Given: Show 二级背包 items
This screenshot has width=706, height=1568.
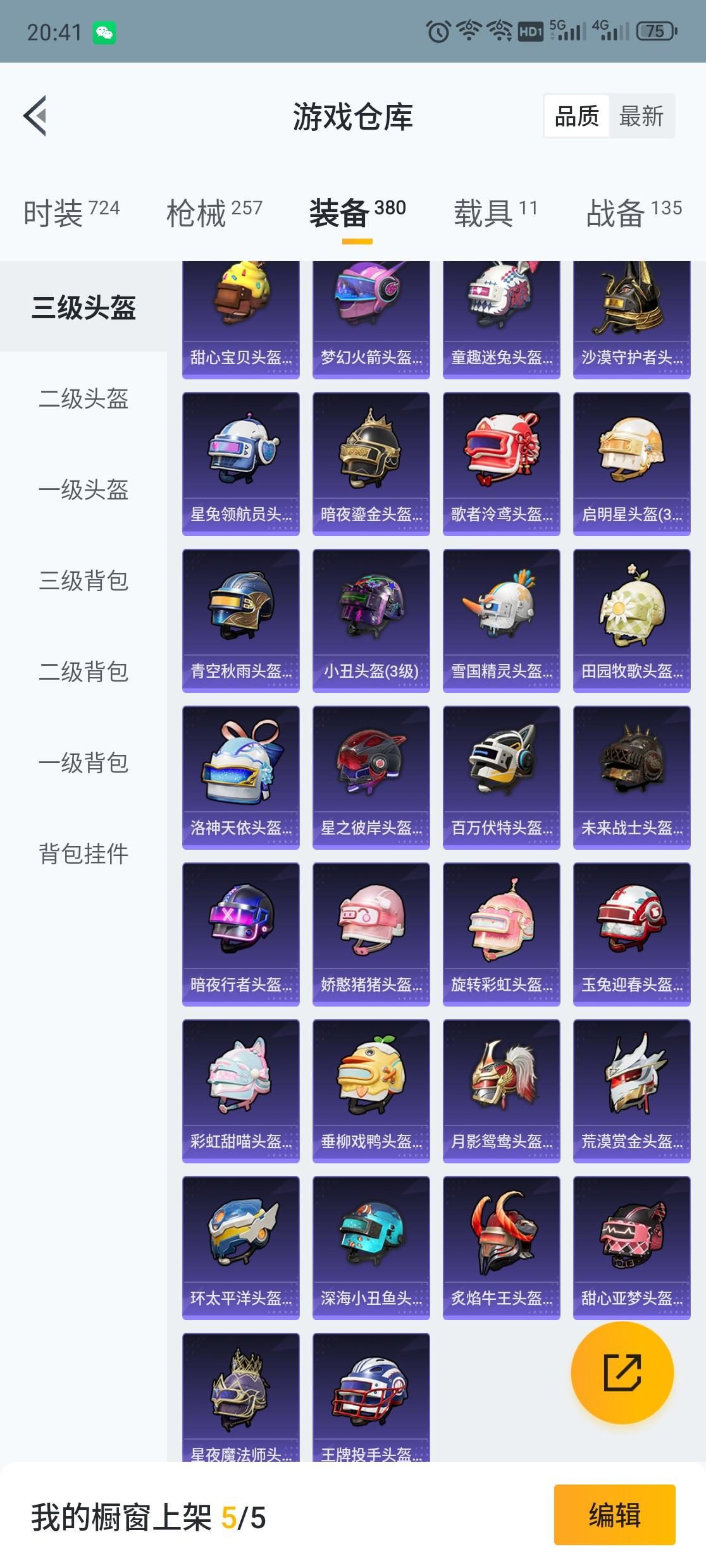Looking at the screenshot, I should [x=84, y=671].
